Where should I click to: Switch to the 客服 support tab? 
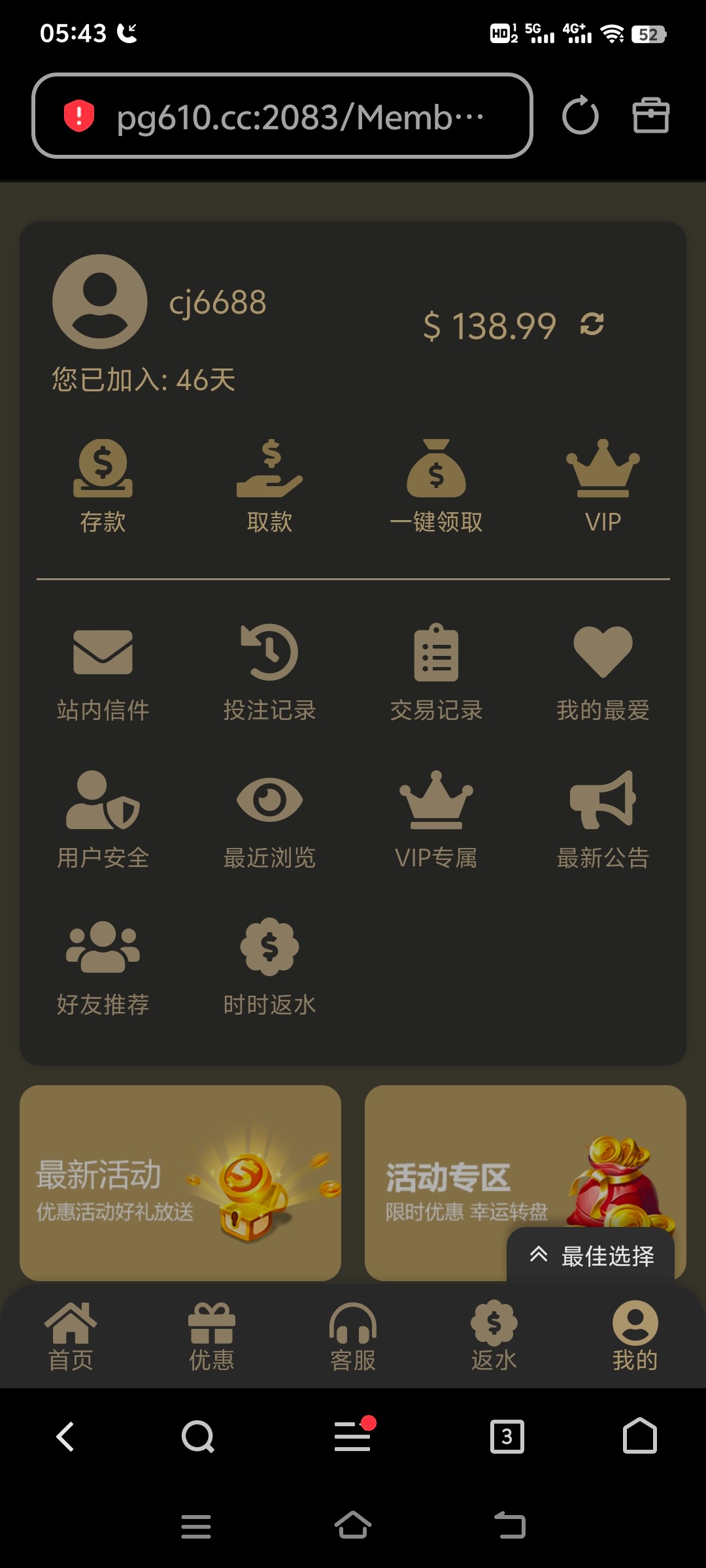(353, 1337)
